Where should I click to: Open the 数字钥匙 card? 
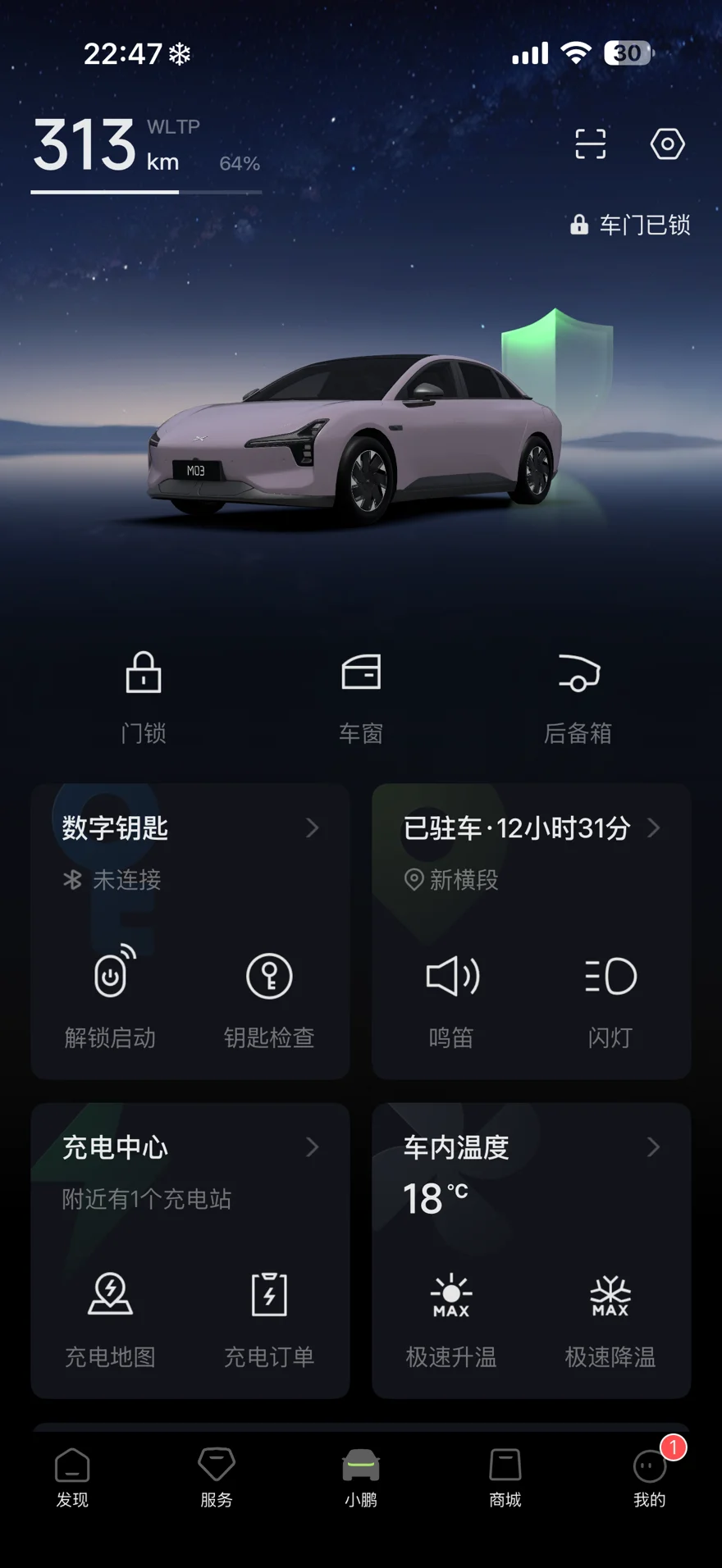click(190, 828)
